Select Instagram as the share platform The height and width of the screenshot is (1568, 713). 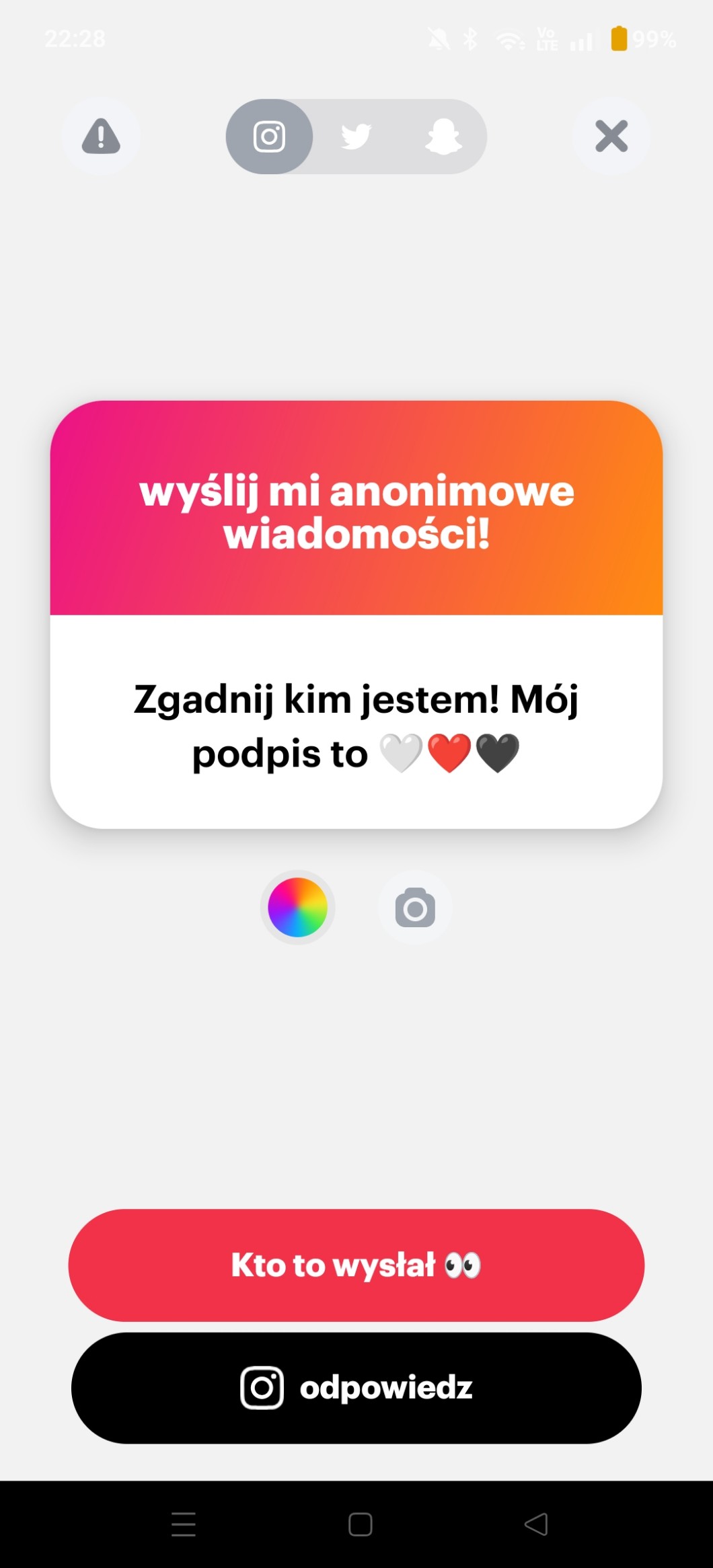269,136
